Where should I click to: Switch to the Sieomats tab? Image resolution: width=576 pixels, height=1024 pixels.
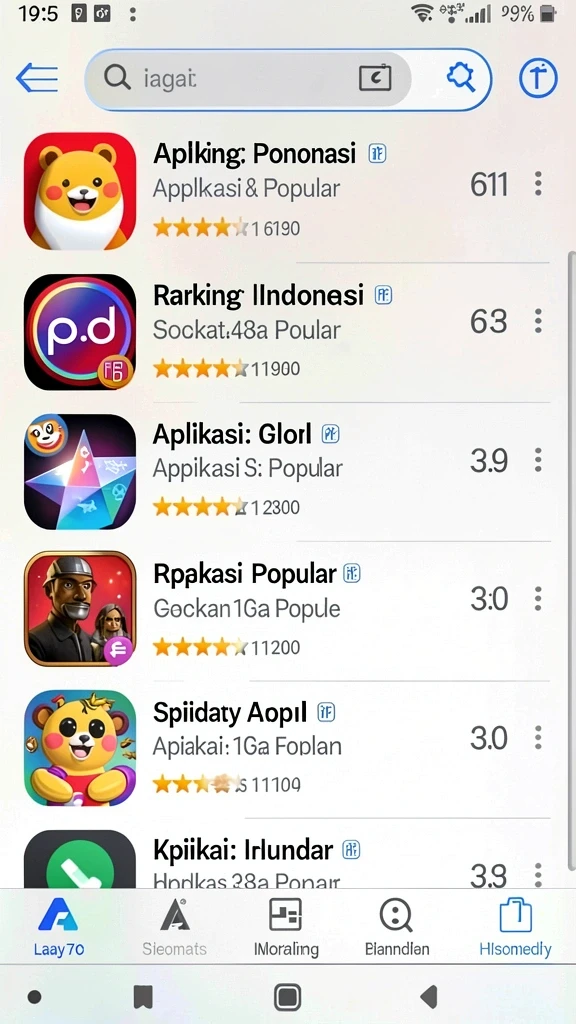point(174,927)
